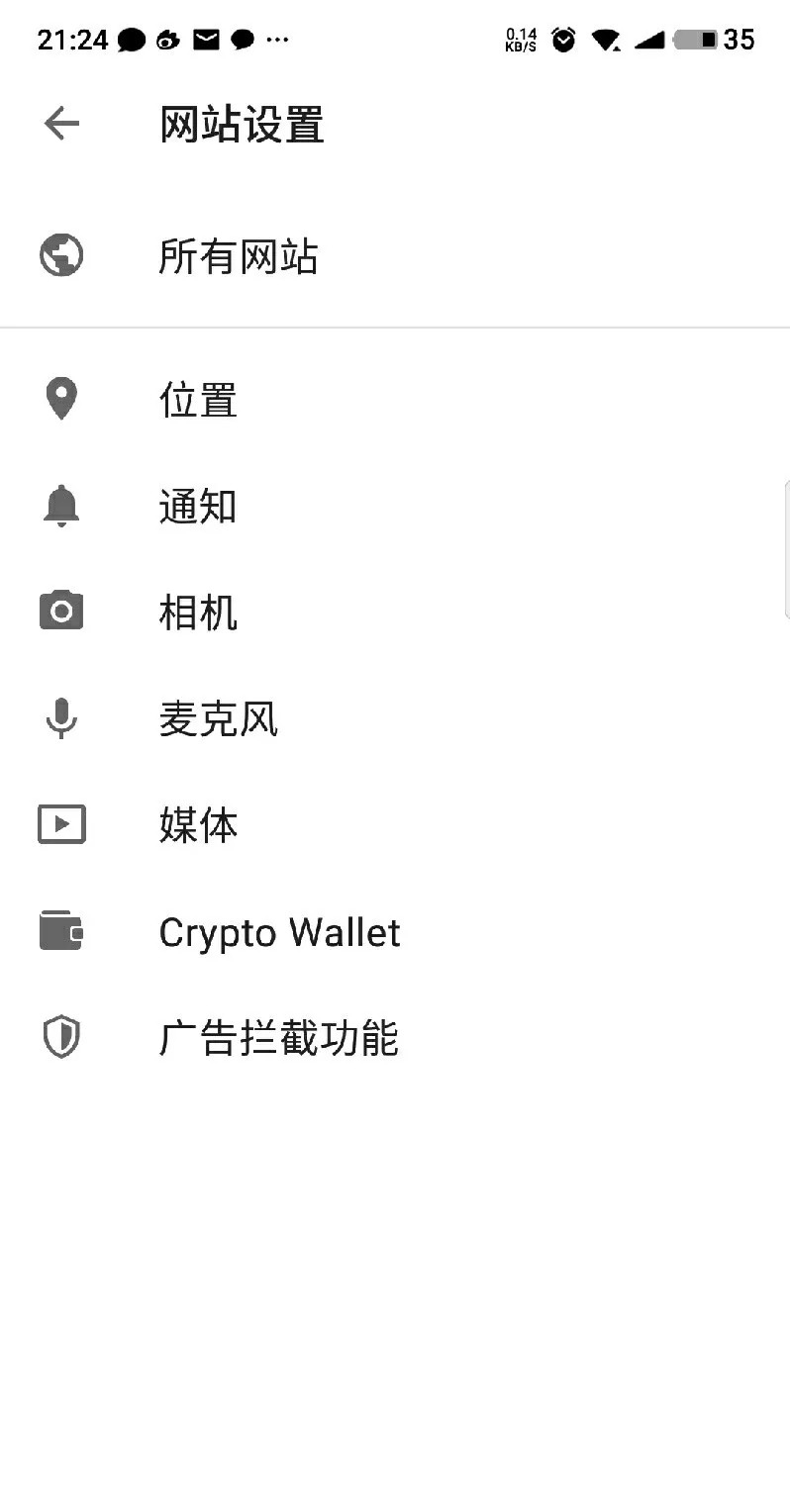
Task: Select the microphone icon for 麦克风
Action: (x=60, y=717)
